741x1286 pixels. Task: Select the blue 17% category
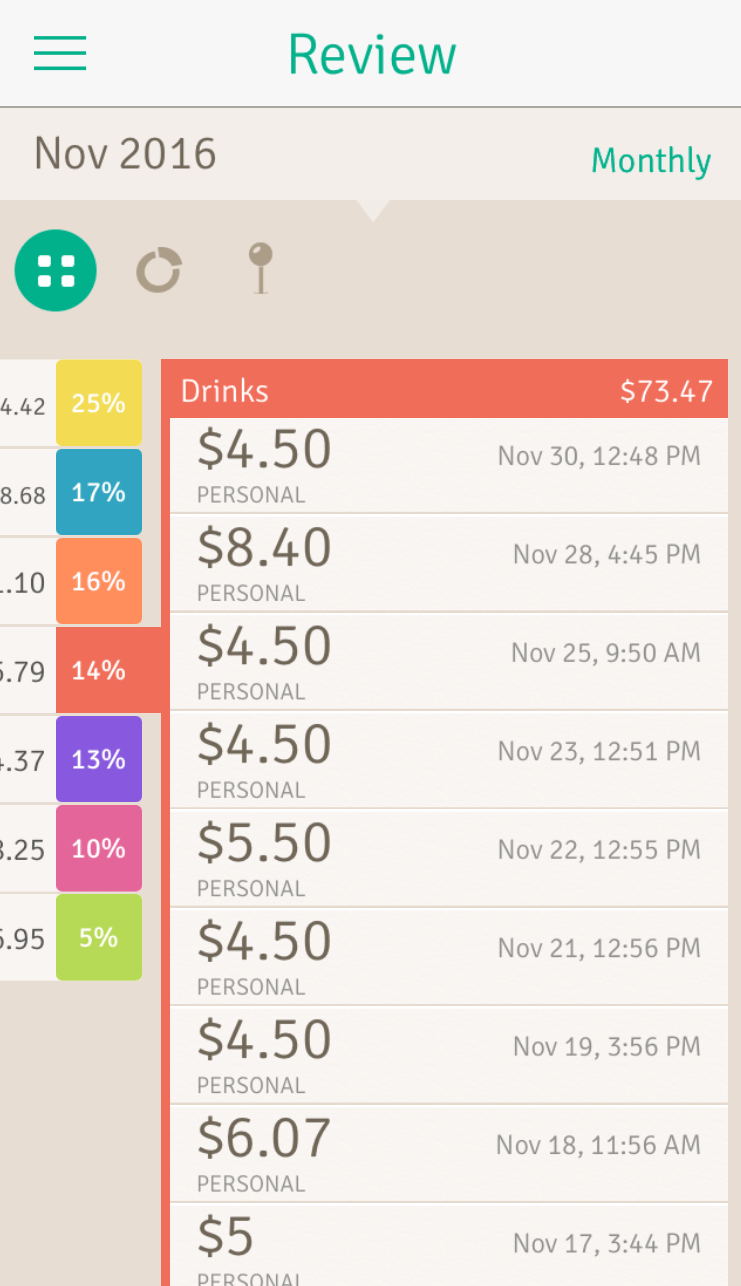point(99,492)
